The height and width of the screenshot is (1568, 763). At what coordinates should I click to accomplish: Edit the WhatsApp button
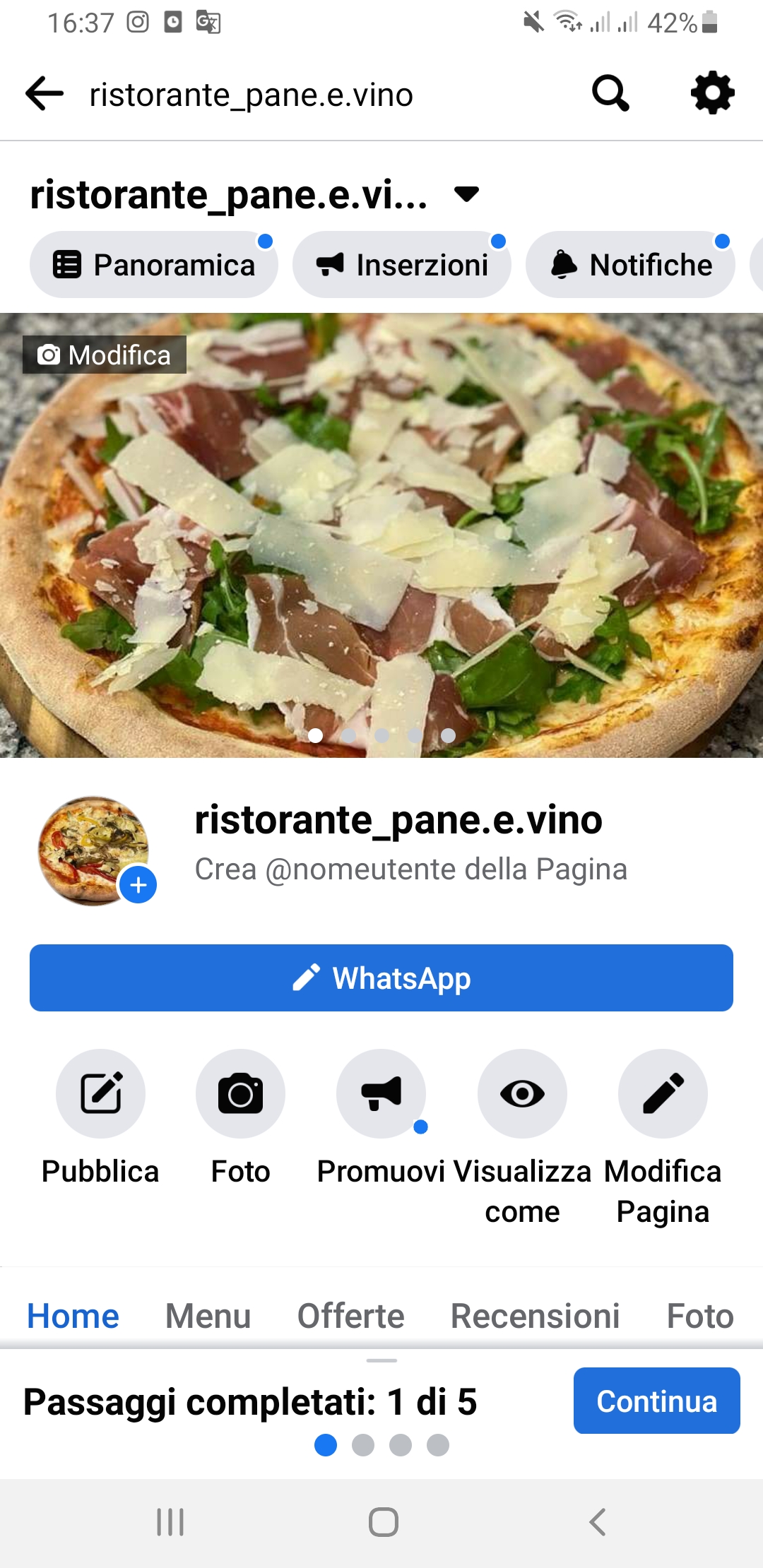pos(381,978)
